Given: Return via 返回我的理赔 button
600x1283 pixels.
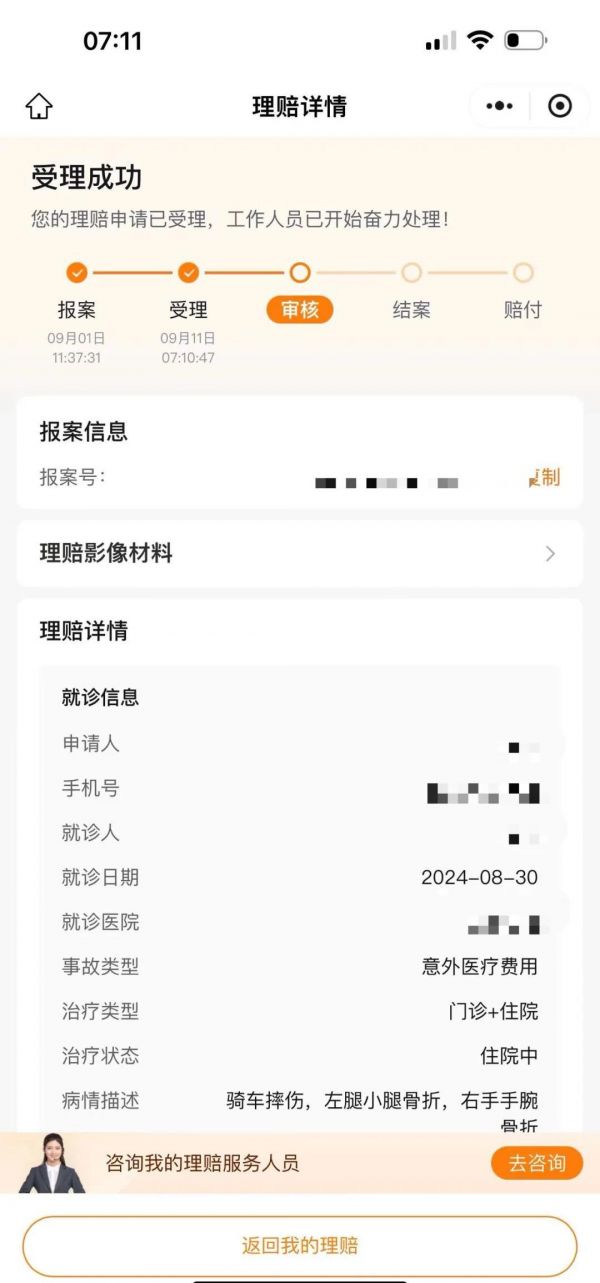Looking at the screenshot, I should point(300,1246).
